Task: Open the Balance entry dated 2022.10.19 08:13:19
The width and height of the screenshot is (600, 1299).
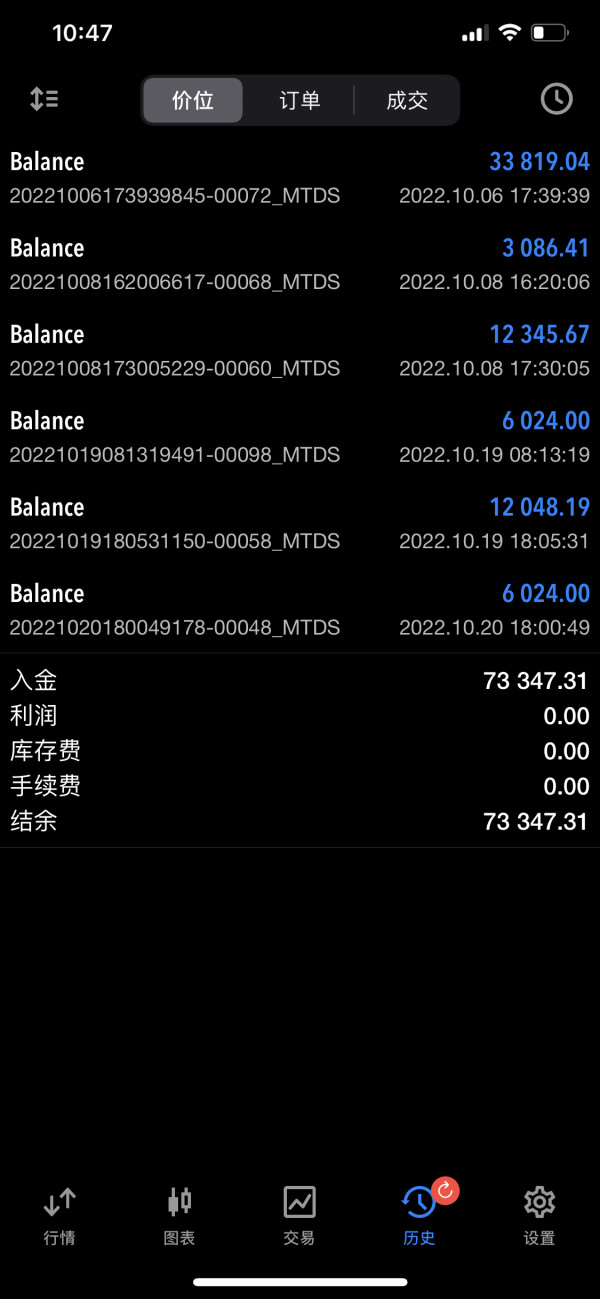Action: tap(300, 437)
